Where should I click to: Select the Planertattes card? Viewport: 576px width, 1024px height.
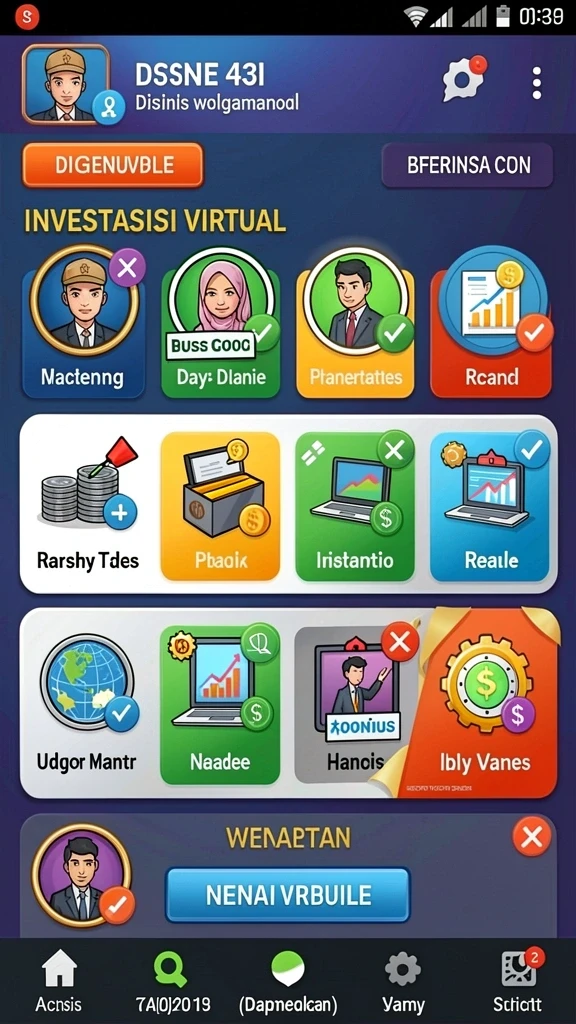pyautogui.click(x=355, y=324)
